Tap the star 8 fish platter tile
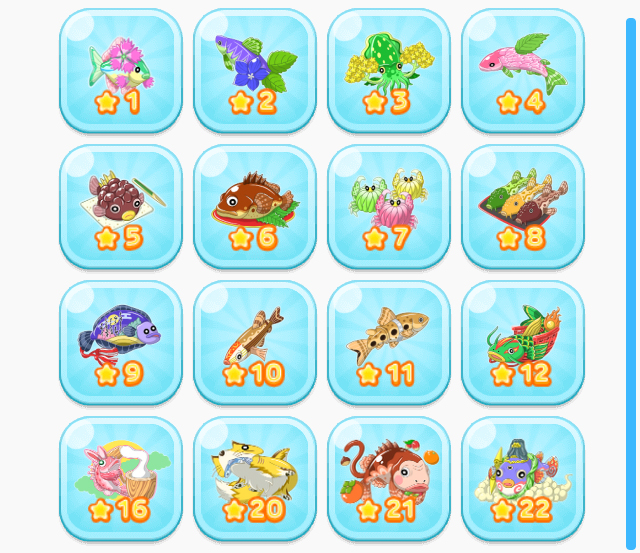This screenshot has height=553, width=640. [522, 206]
